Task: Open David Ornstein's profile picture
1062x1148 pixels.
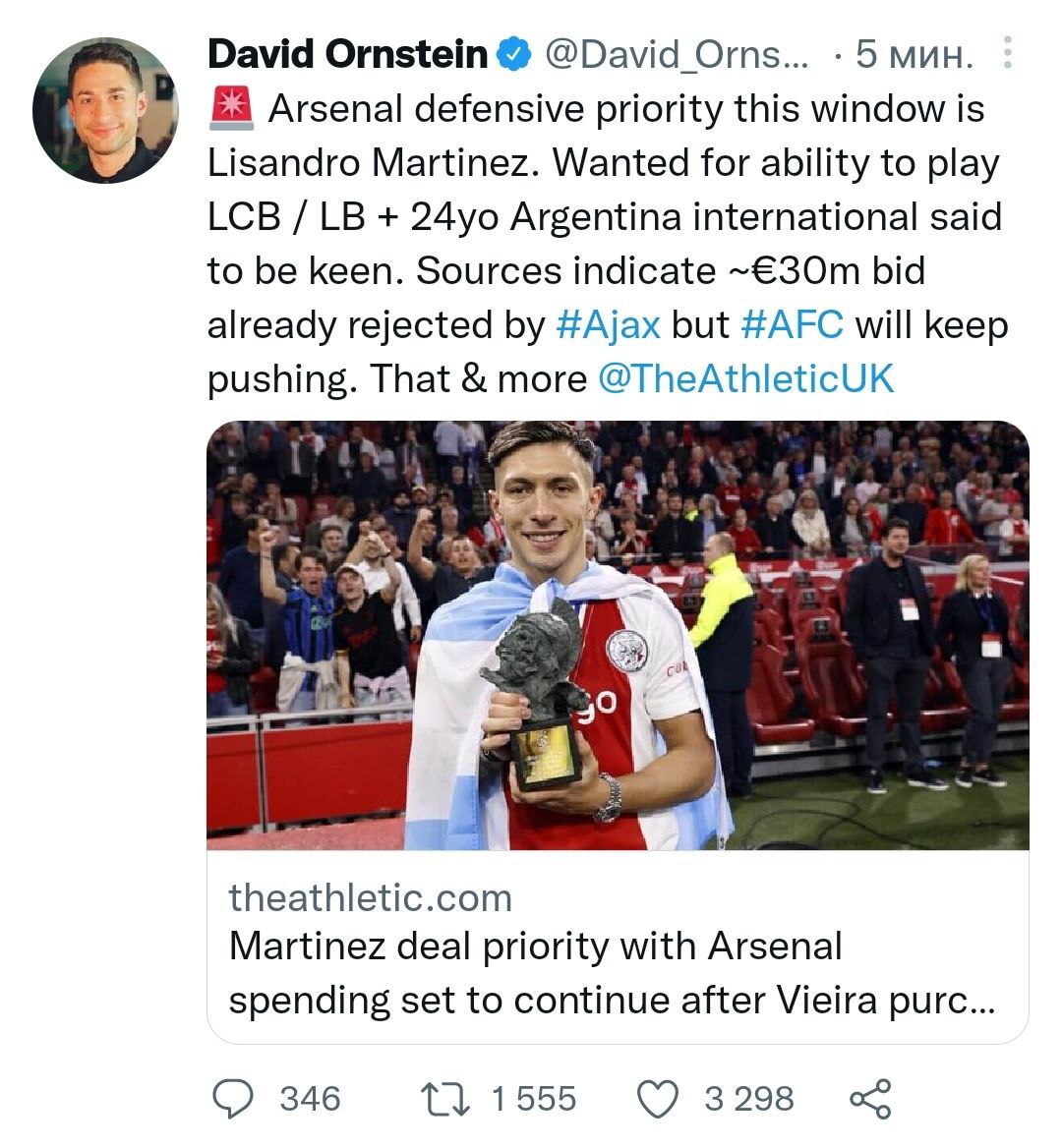Action: (x=105, y=111)
